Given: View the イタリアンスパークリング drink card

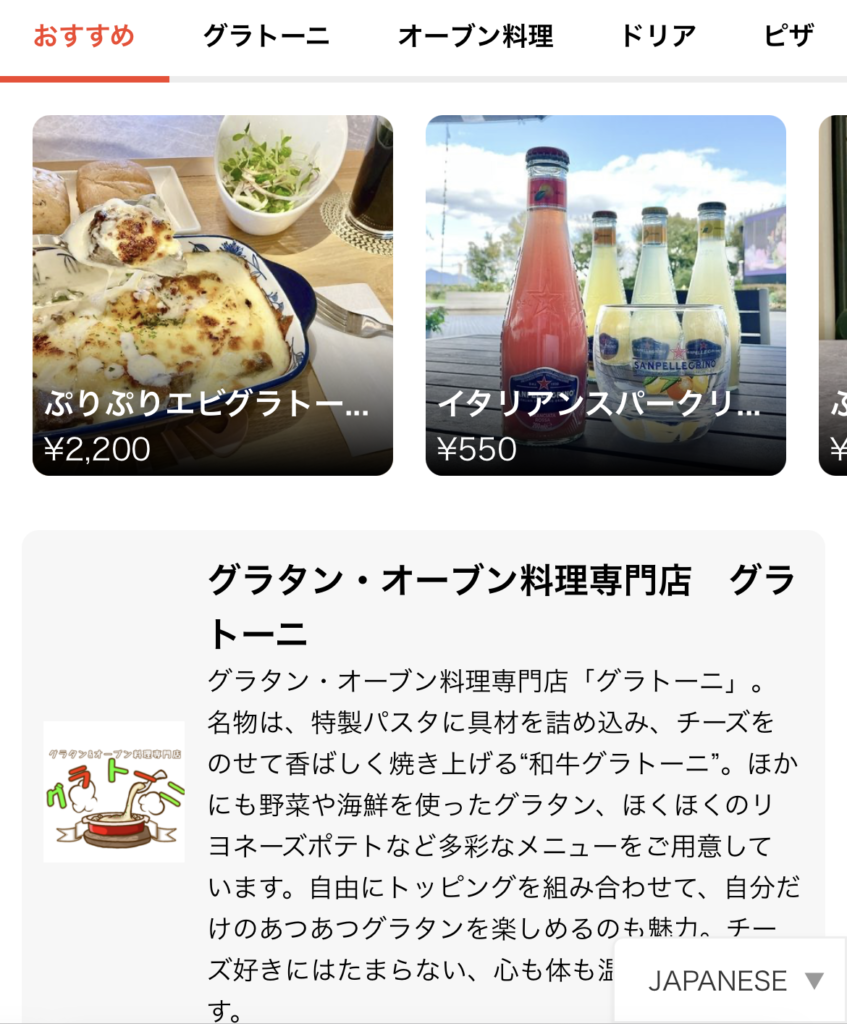Looking at the screenshot, I should (x=606, y=295).
